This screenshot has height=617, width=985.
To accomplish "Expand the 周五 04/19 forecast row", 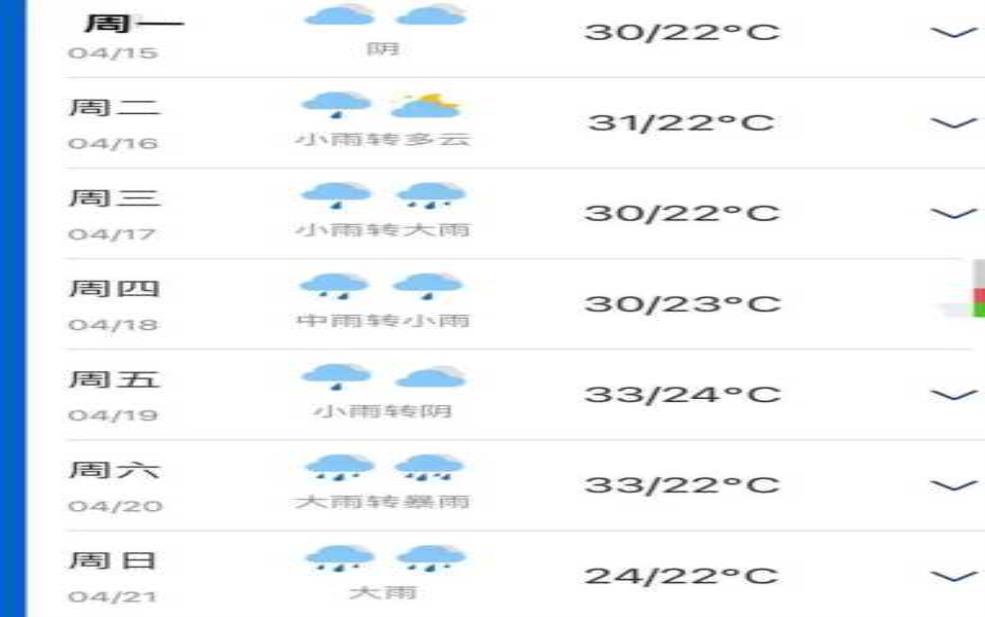I will point(953,395).
